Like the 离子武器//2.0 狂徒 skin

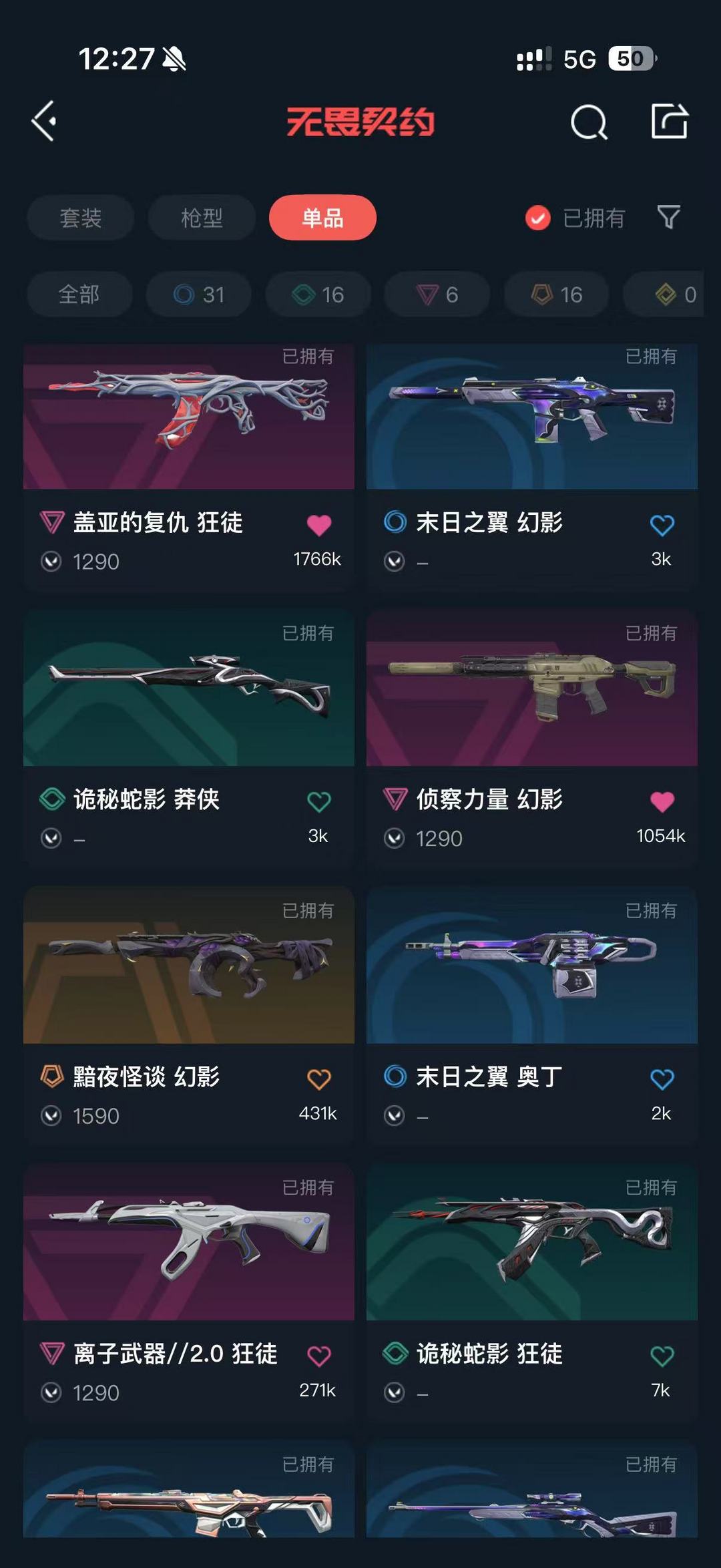[318, 1356]
